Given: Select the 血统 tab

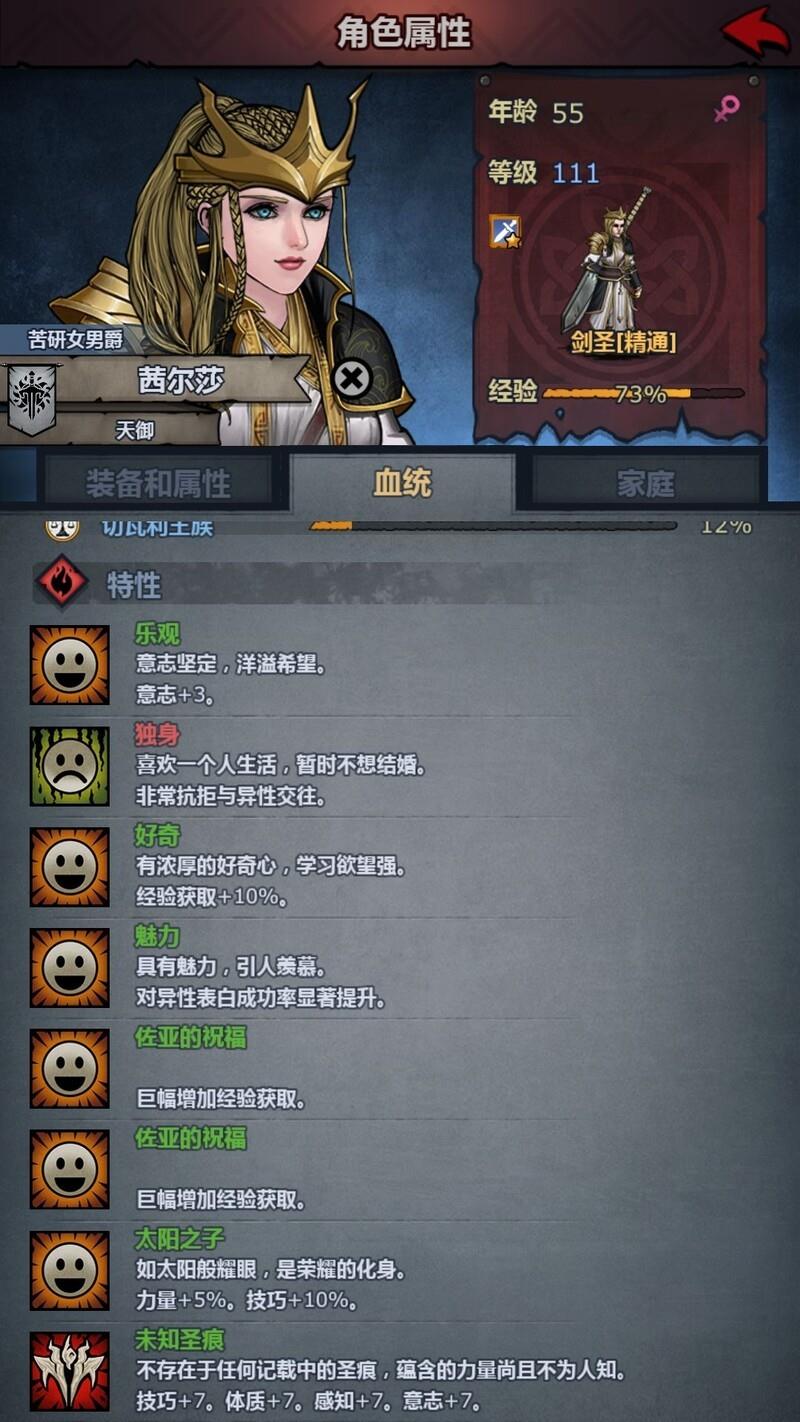Looking at the screenshot, I should (x=402, y=484).
